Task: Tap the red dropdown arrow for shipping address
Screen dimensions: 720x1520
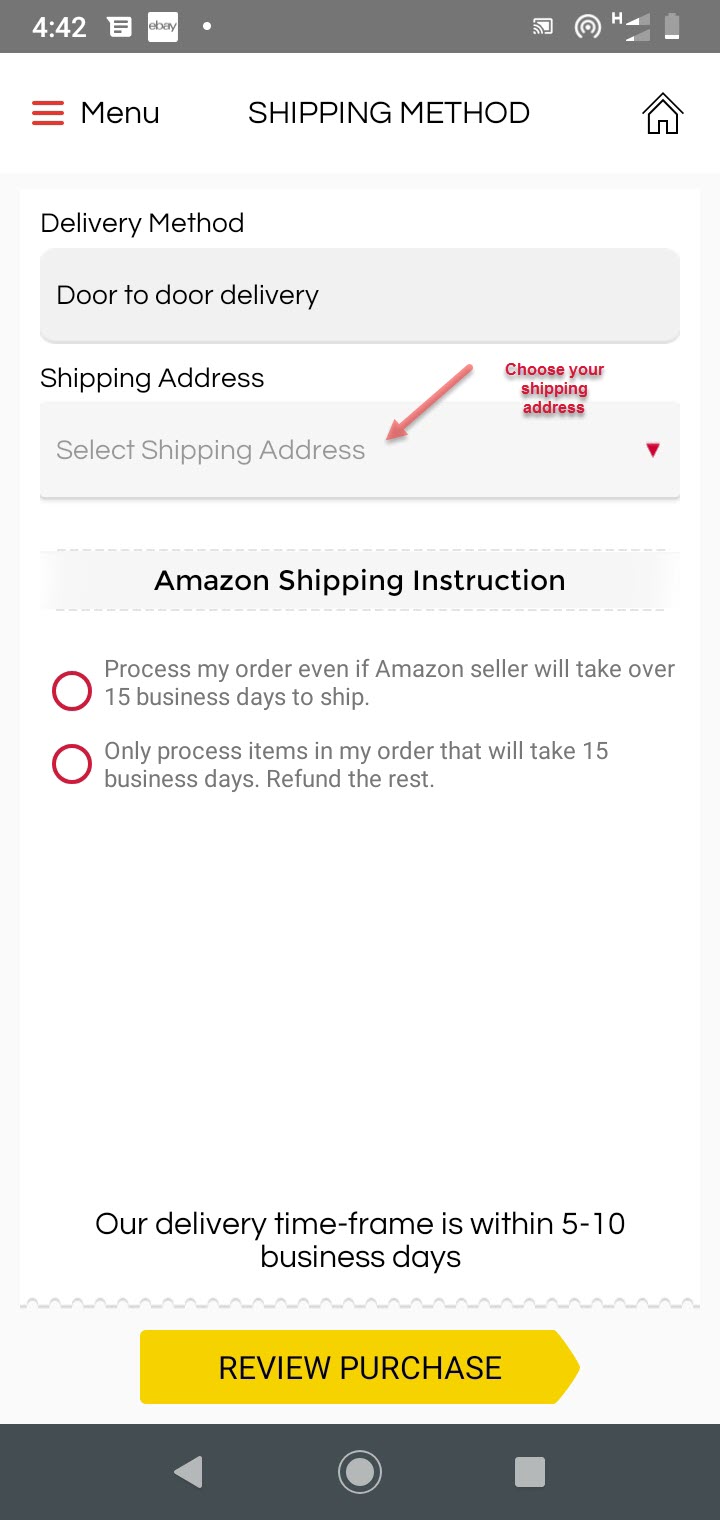Action: (x=652, y=450)
